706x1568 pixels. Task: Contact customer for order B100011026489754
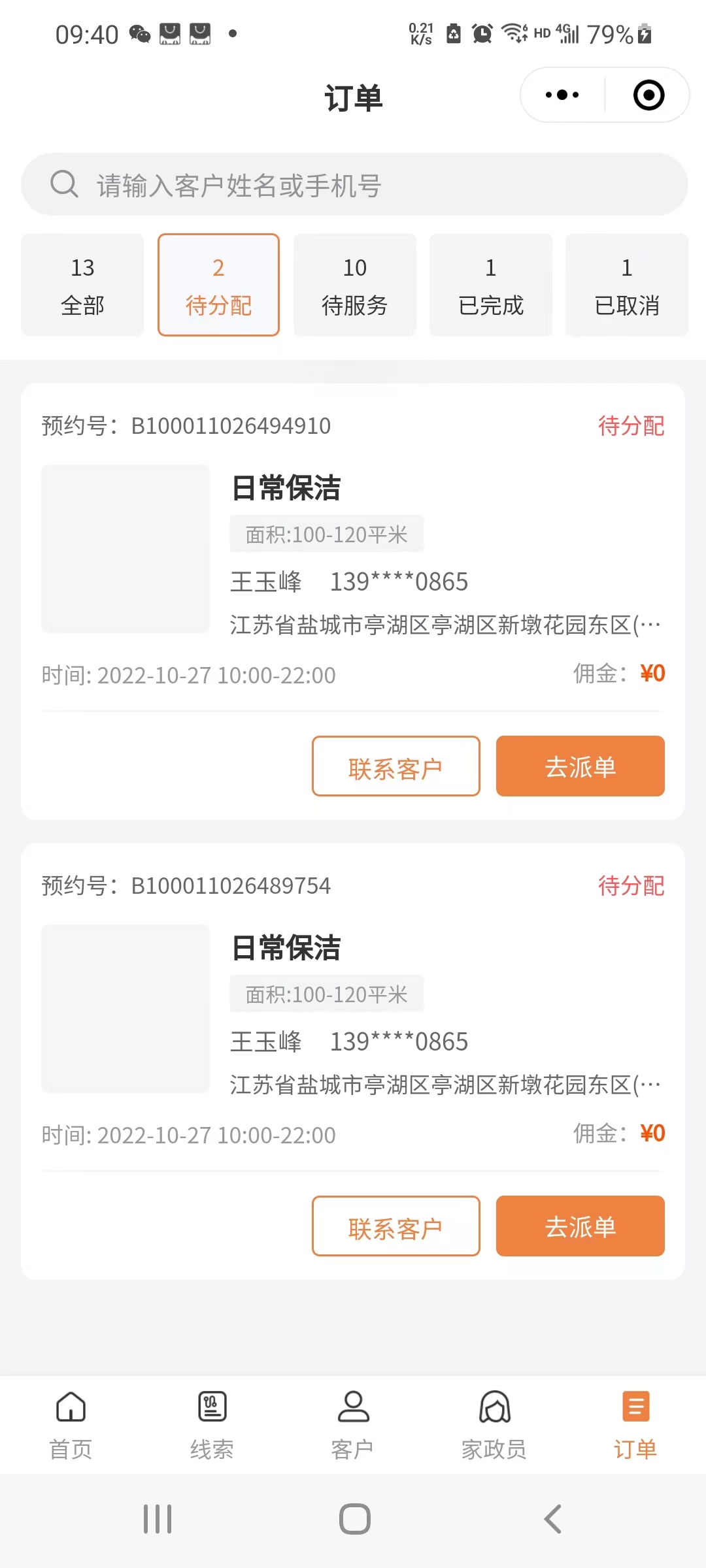click(x=395, y=1226)
